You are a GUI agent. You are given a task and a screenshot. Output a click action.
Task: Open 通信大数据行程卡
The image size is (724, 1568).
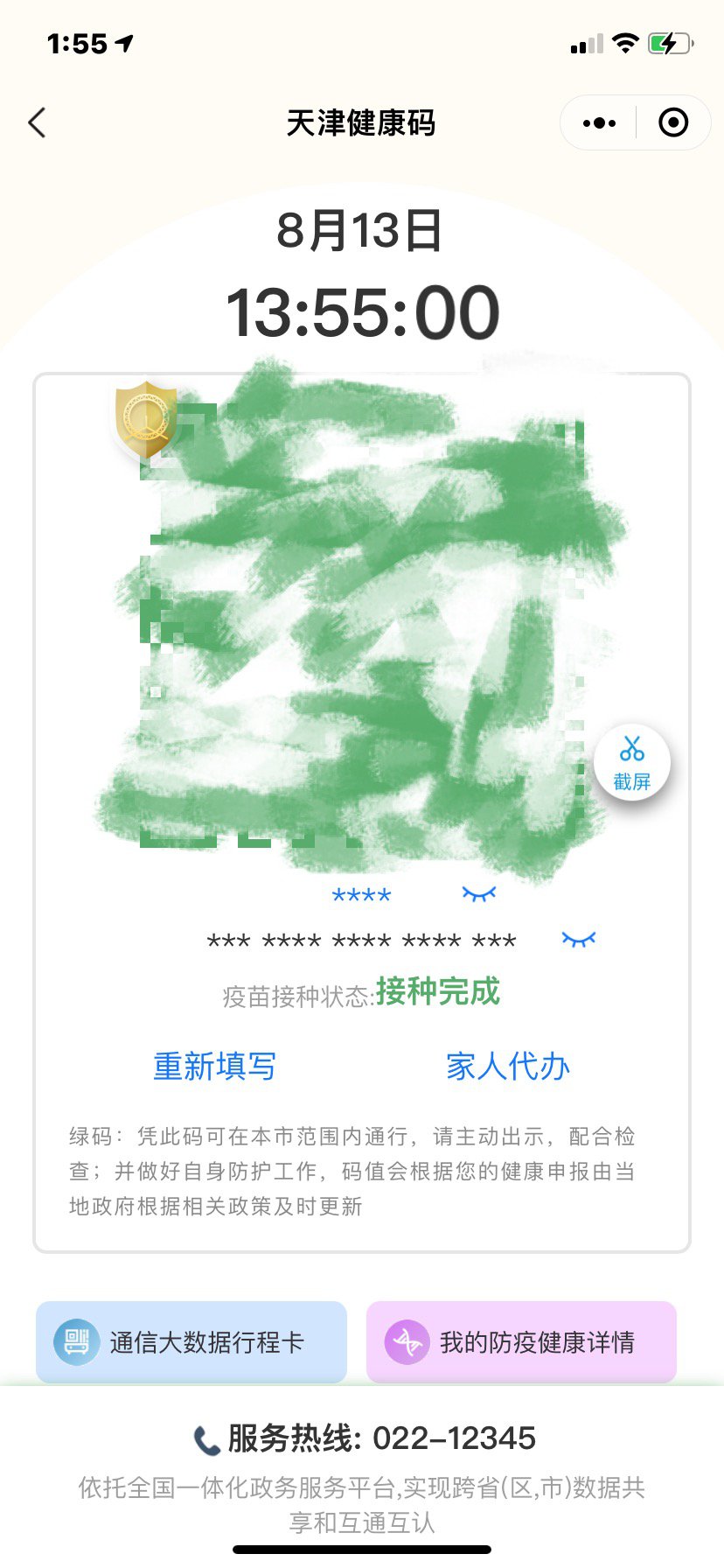tap(191, 1341)
